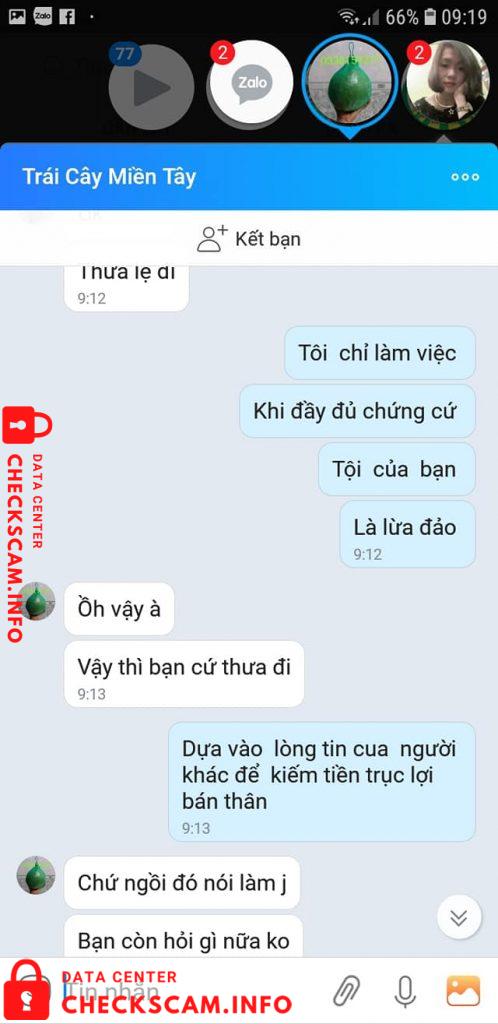
Task: Open the Zalo chat head bubble
Action: click(x=251, y=85)
